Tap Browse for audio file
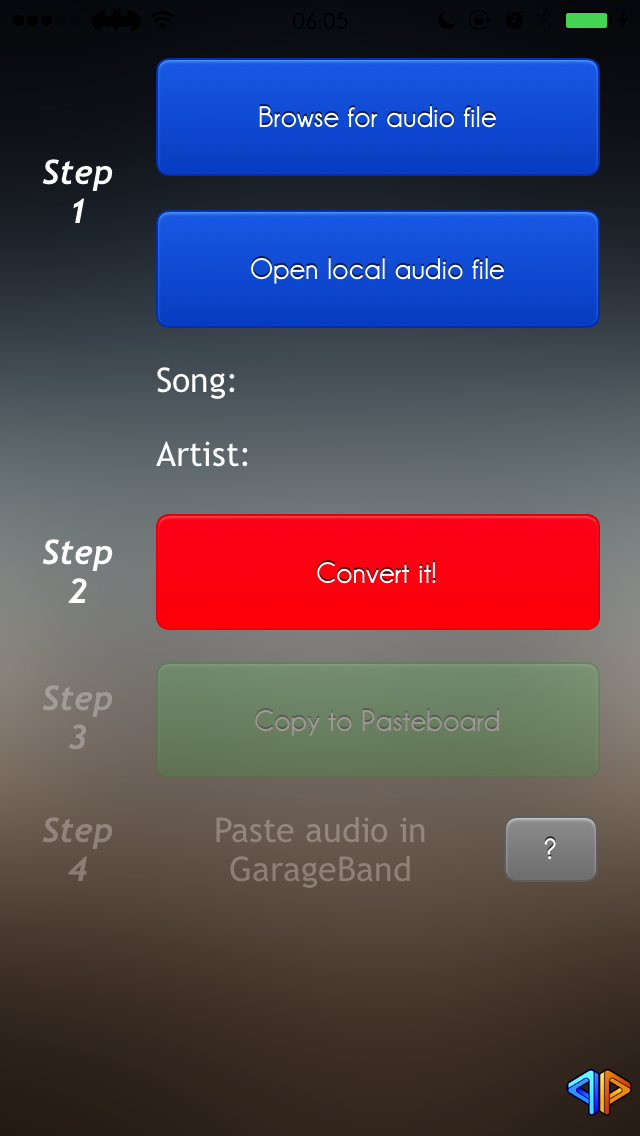 [378, 117]
